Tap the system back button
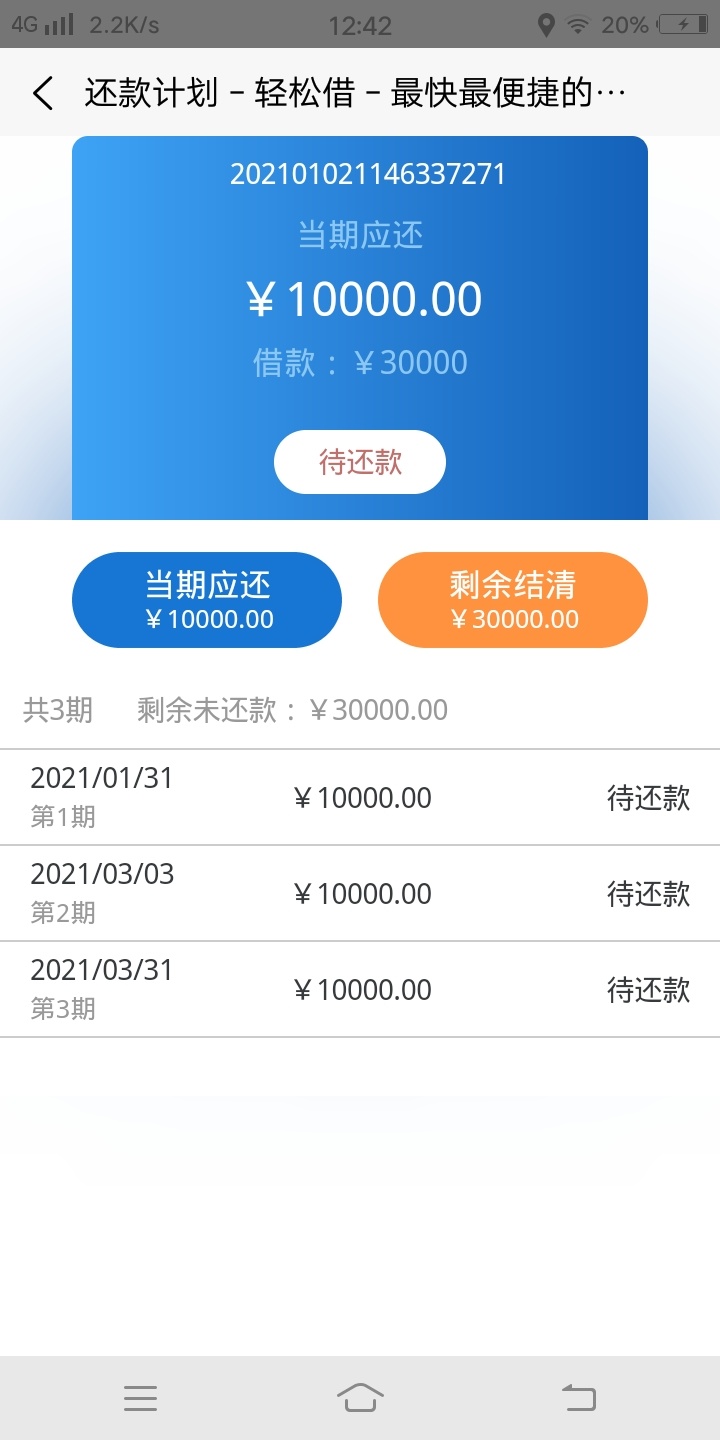This screenshot has width=720, height=1440. pos(579,1397)
